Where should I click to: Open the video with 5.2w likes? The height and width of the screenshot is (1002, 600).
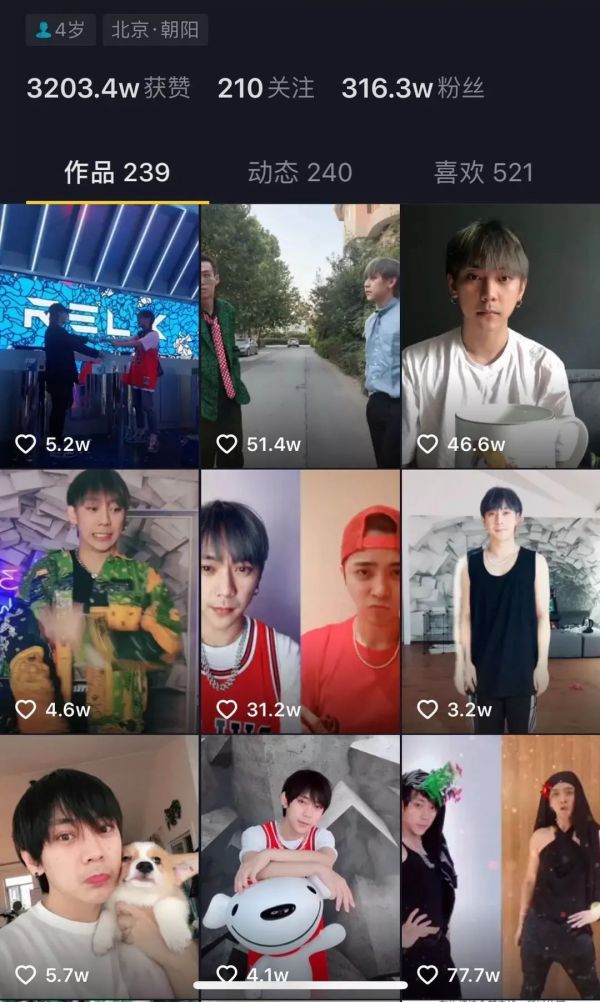[x=99, y=335]
